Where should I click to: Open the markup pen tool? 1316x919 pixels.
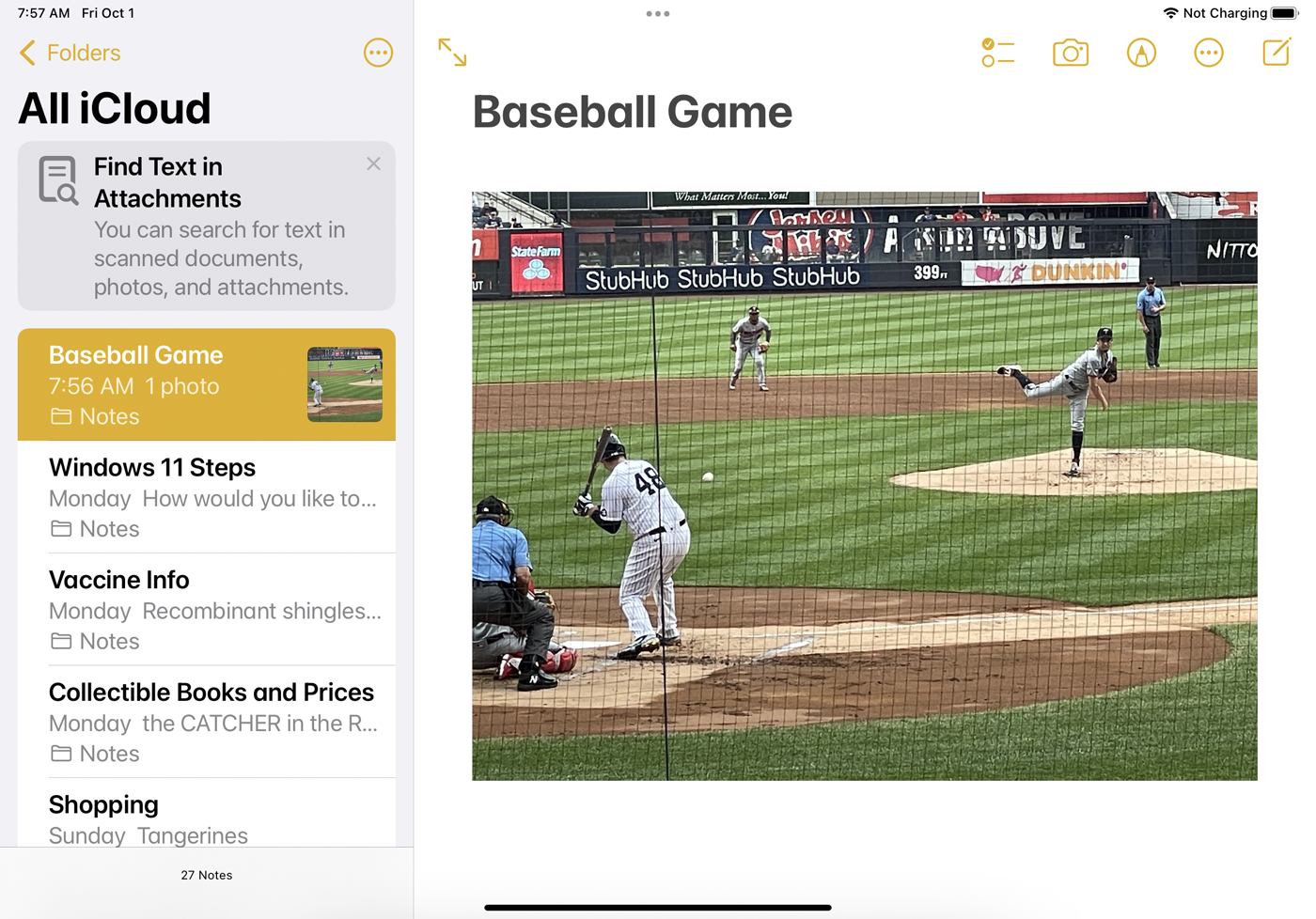click(x=1140, y=53)
